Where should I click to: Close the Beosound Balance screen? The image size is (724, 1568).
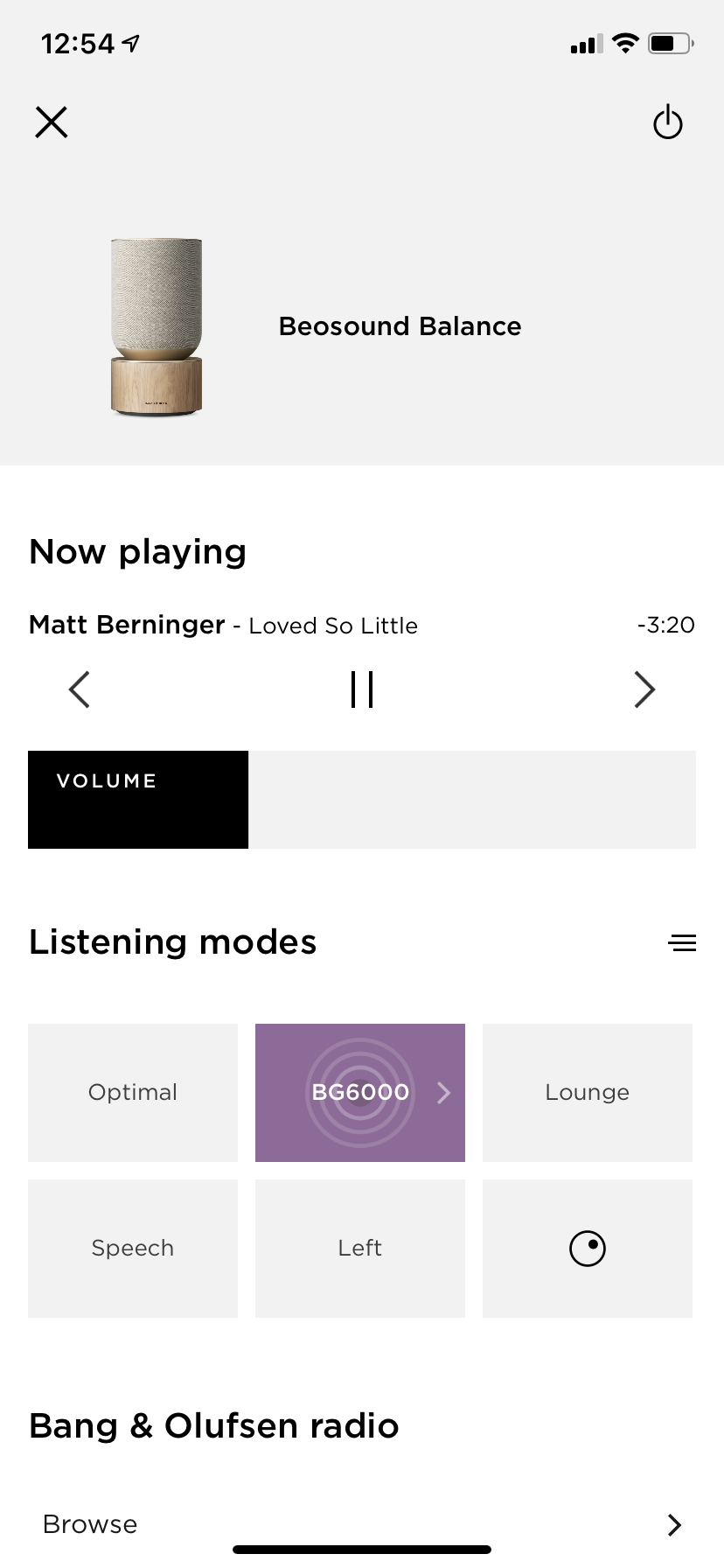[x=52, y=122]
